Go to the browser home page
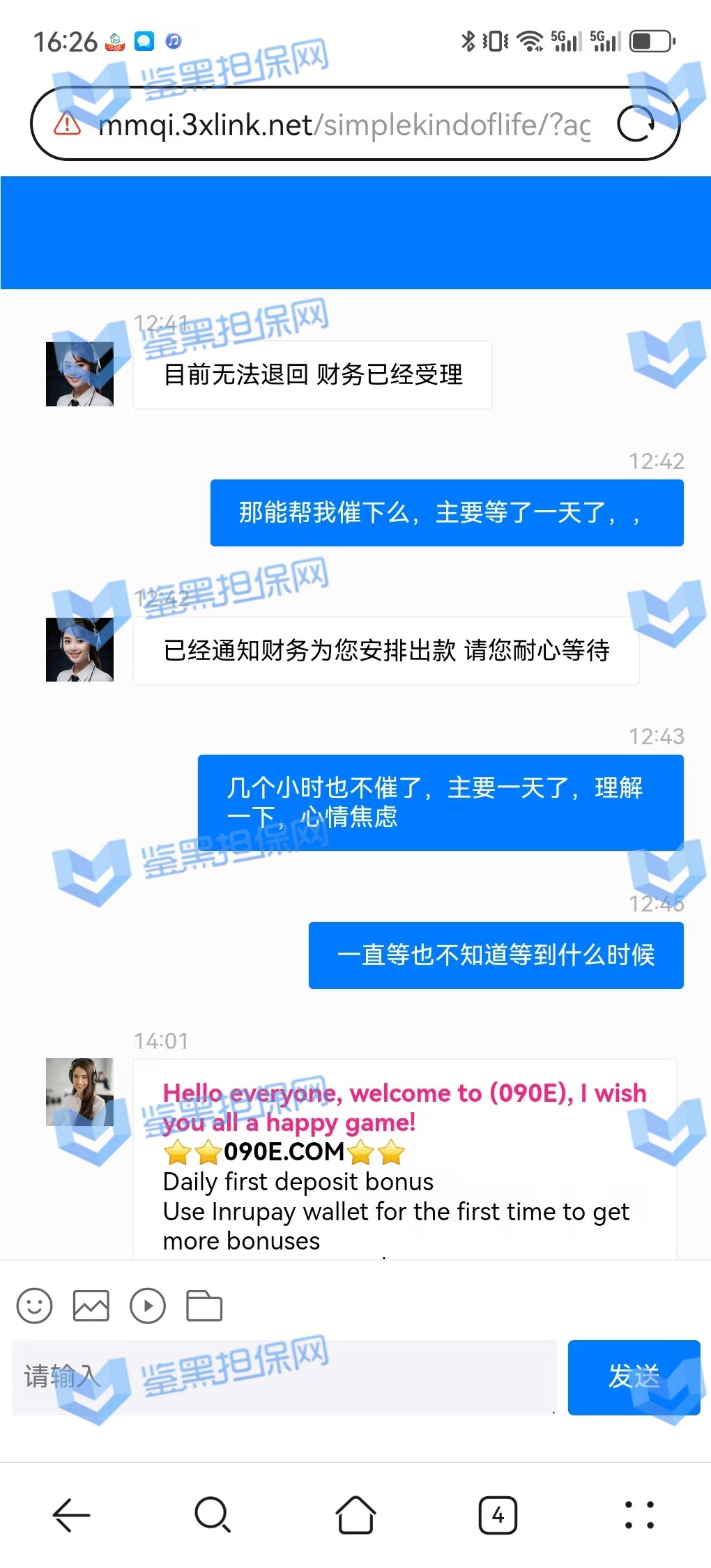 [x=355, y=1514]
